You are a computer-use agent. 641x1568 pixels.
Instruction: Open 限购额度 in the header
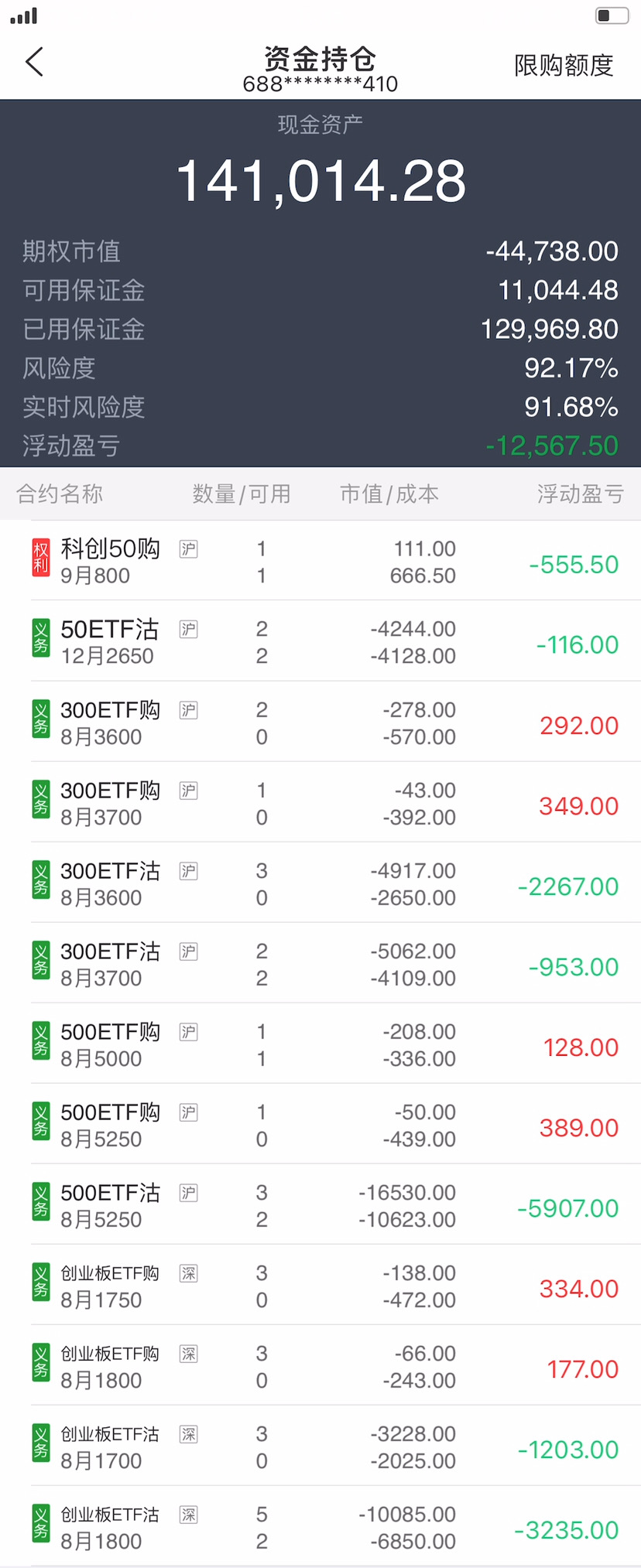tap(563, 66)
